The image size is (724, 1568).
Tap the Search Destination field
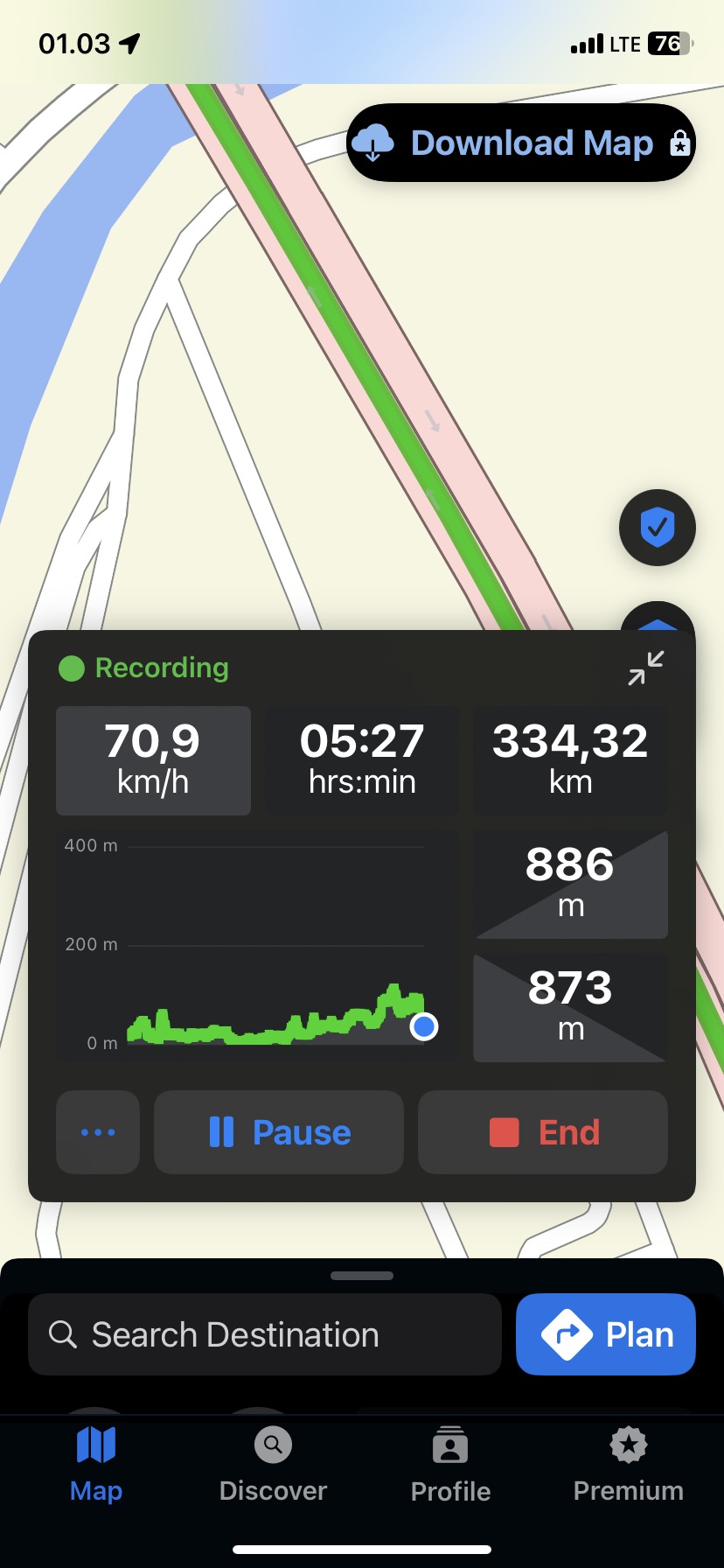tap(265, 1334)
